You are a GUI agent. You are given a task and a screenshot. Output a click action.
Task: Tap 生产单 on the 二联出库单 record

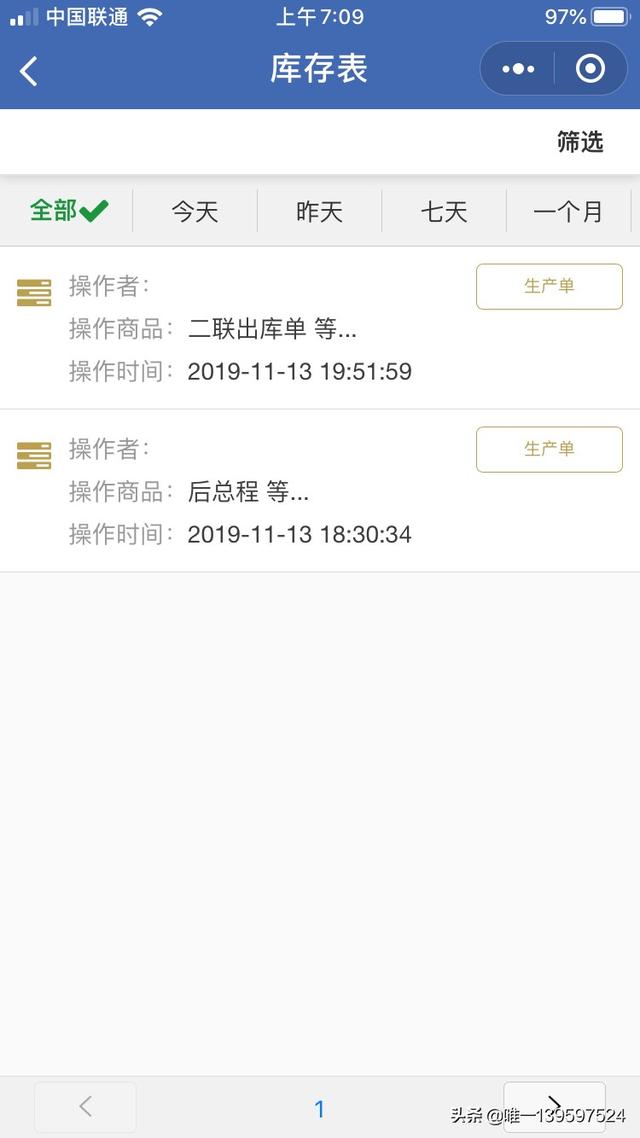pyautogui.click(x=549, y=286)
